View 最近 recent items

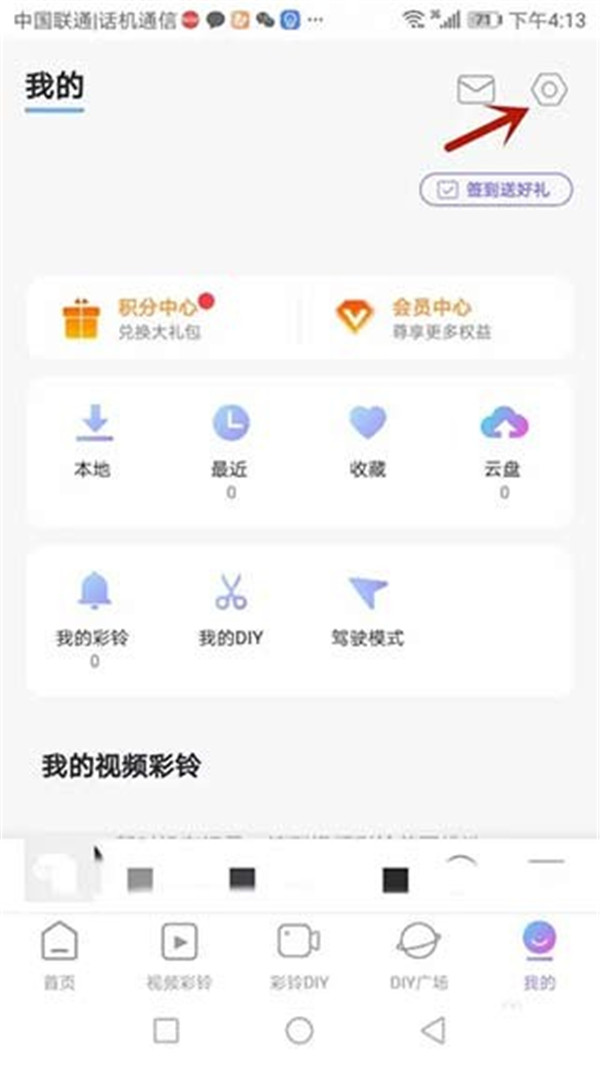pyautogui.click(x=231, y=440)
